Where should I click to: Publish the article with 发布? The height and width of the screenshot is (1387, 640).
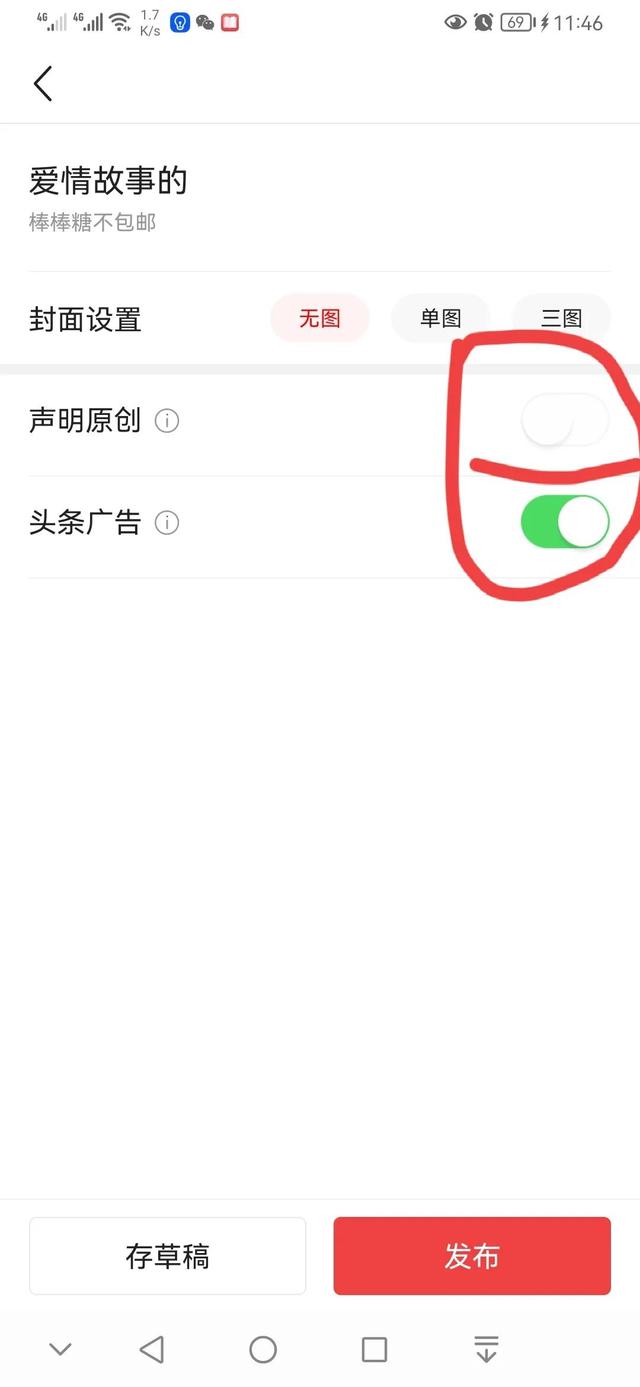(472, 1256)
